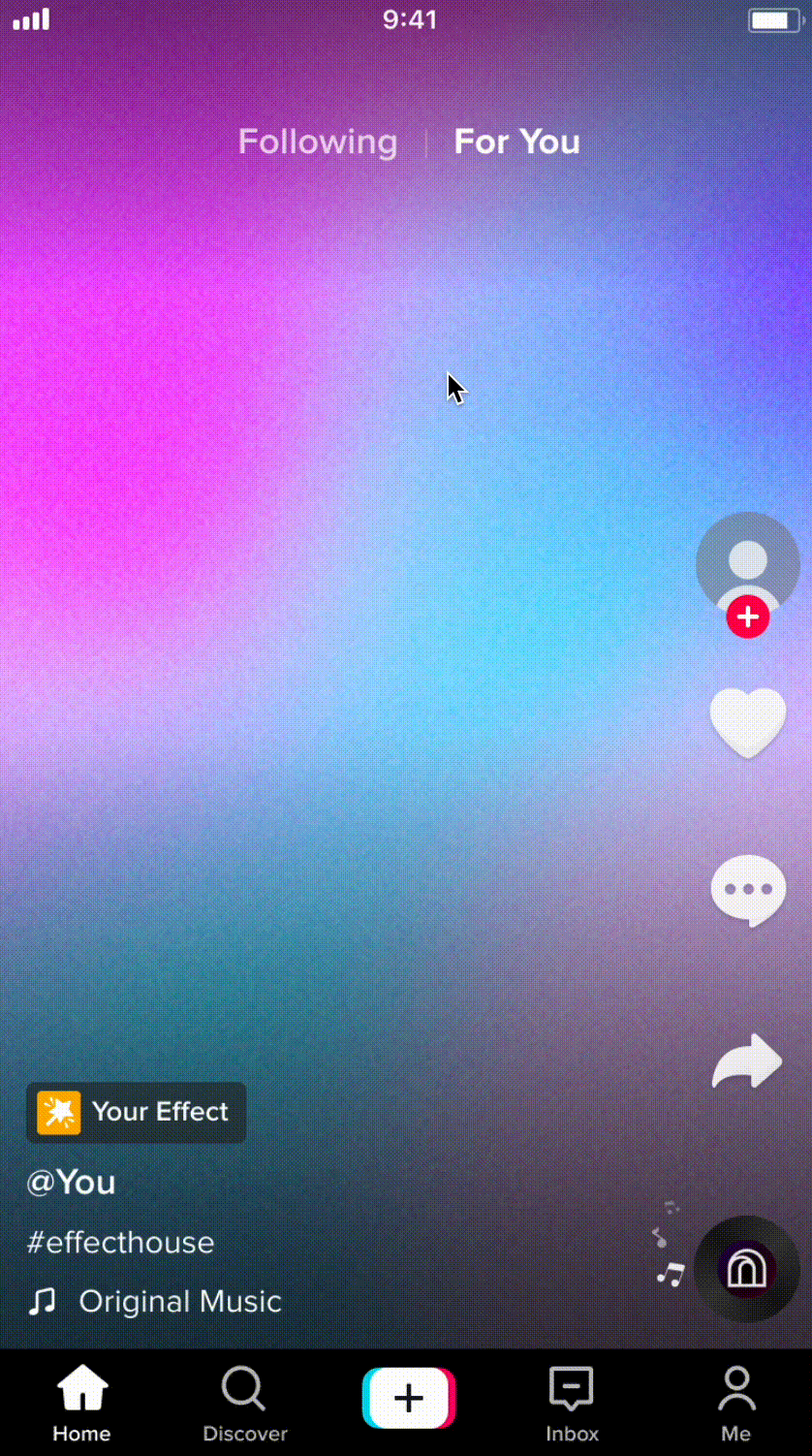Open the spinning music disc
The height and width of the screenshot is (1456, 812).
(747, 1268)
